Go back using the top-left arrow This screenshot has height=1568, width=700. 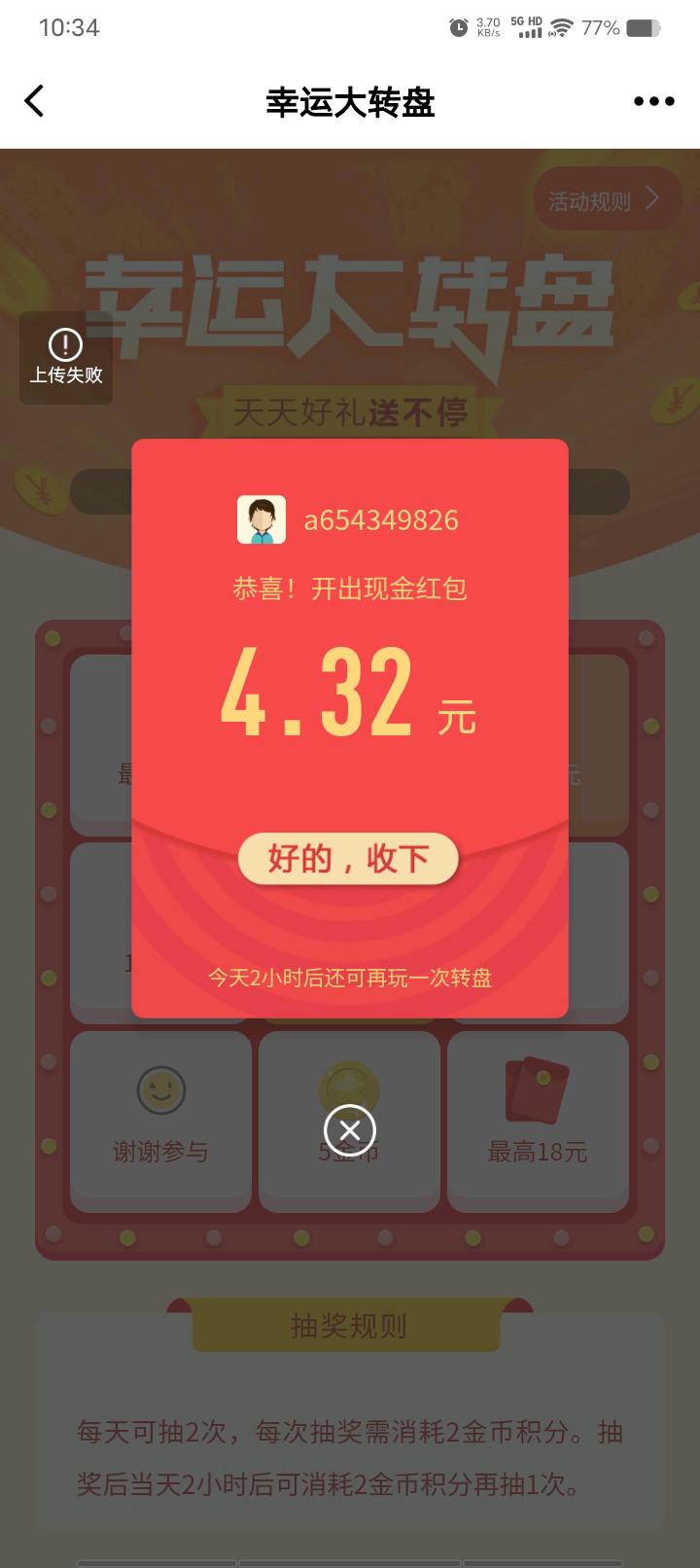35,101
